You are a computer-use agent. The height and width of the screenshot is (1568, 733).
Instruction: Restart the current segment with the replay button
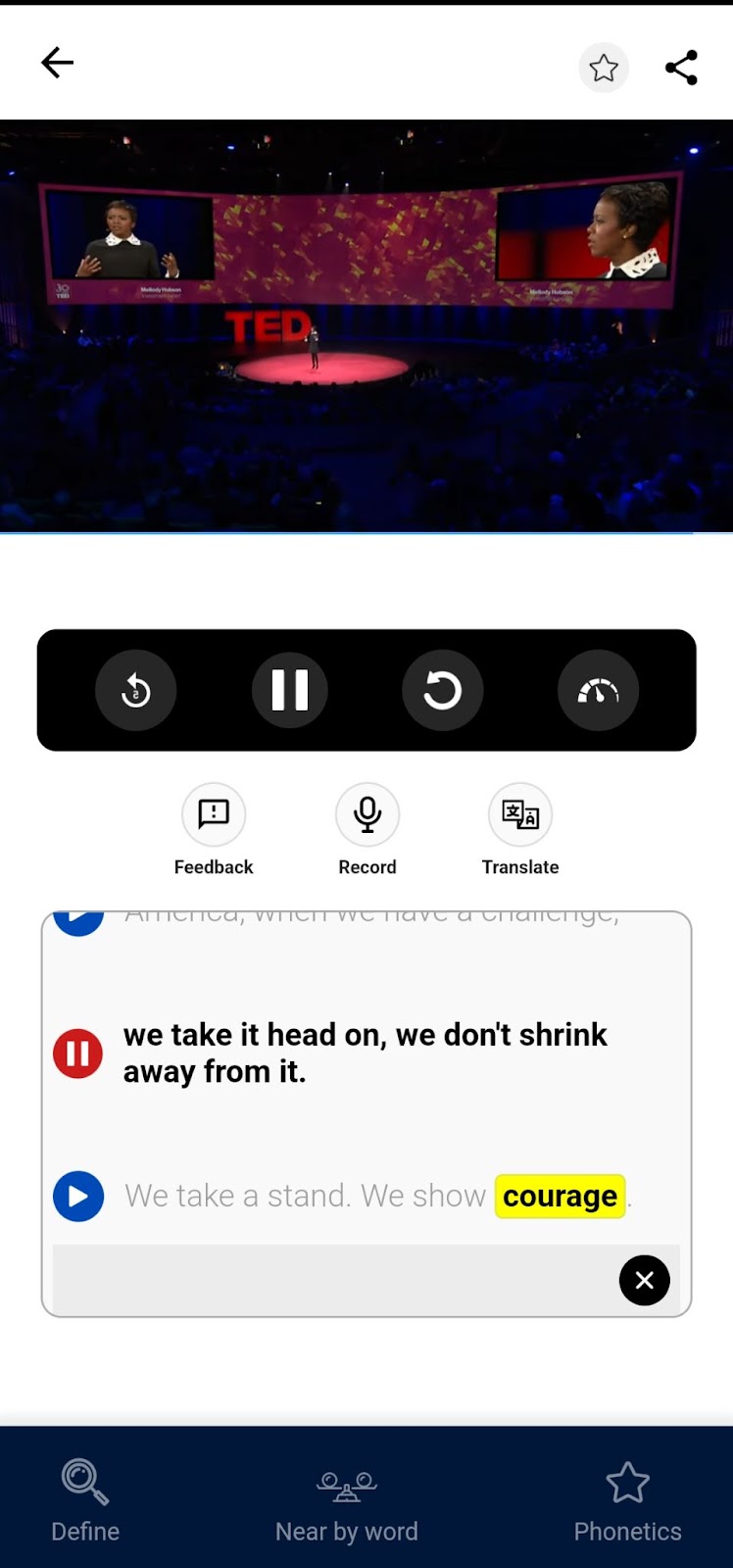click(x=442, y=690)
